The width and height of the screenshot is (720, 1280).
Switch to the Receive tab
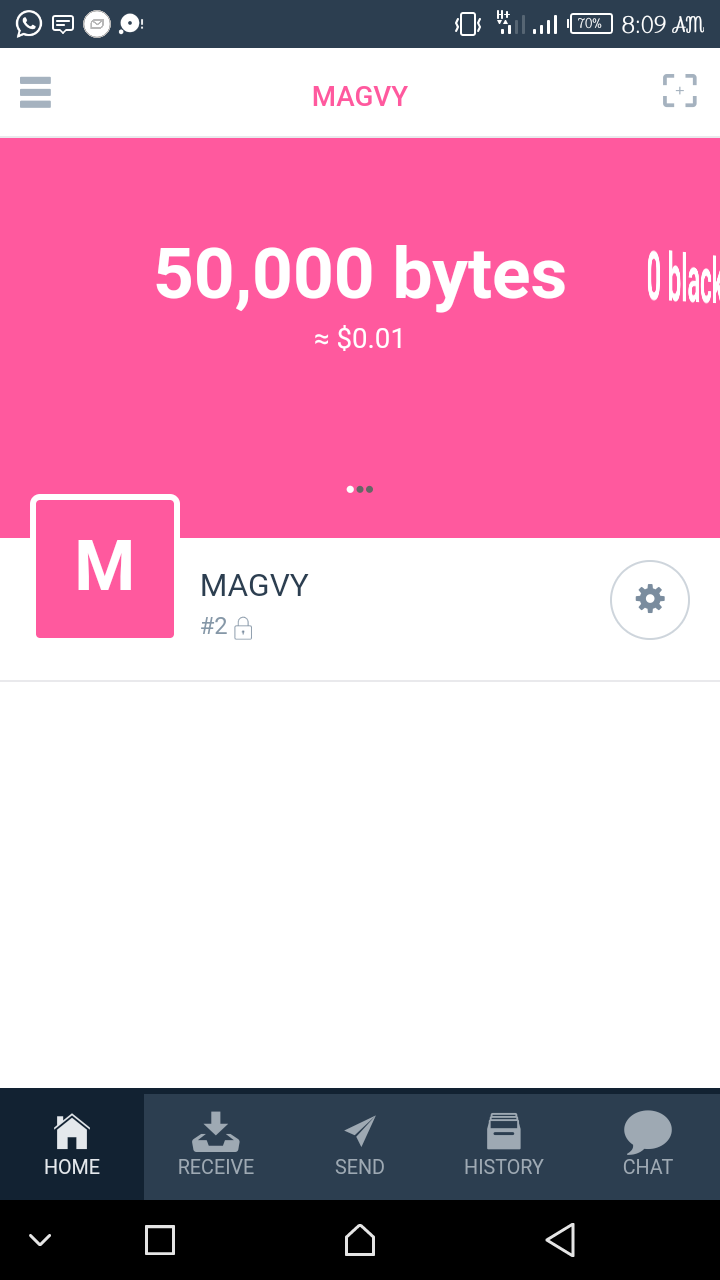[216, 1146]
